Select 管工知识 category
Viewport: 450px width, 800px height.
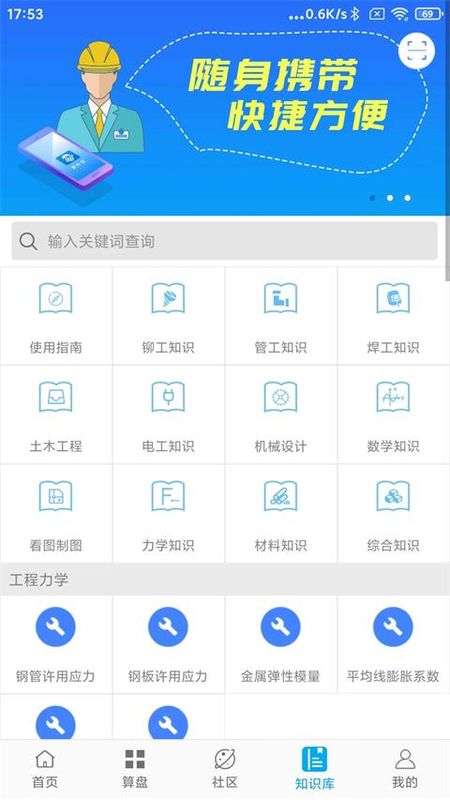click(x=281, y=316)
